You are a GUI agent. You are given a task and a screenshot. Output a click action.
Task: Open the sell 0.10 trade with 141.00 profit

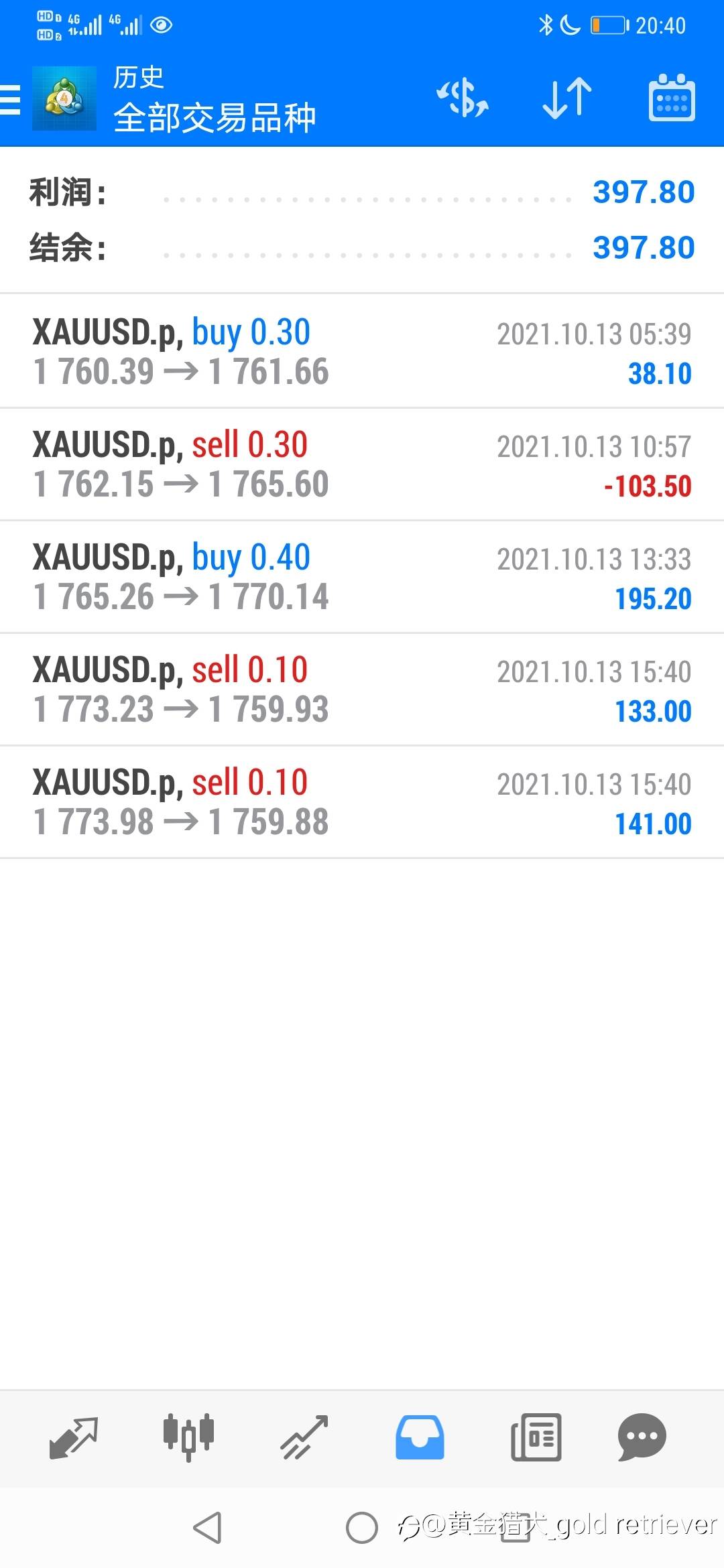pyautogui.click(x=362, y=802)
